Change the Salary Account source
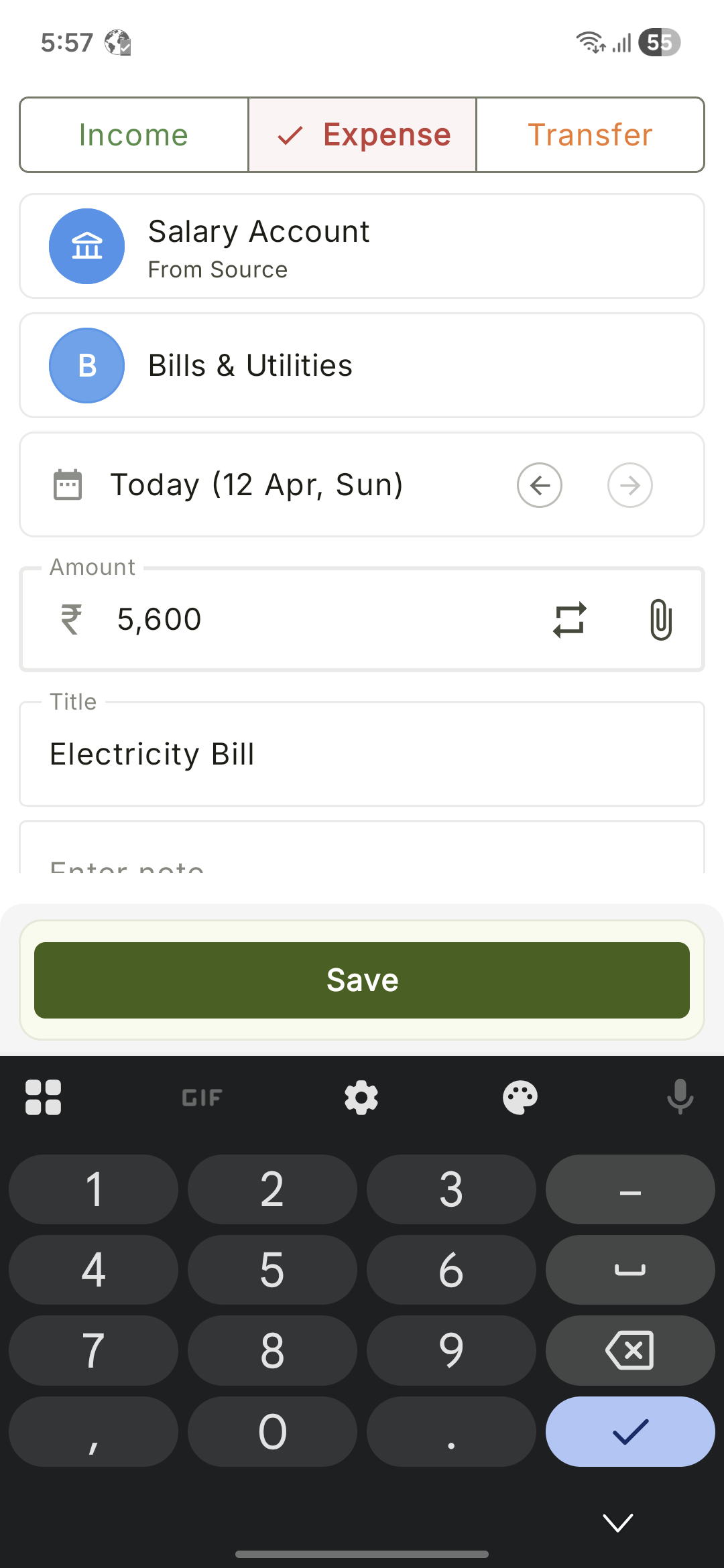 pyautogui.click(x=362, y=246)
